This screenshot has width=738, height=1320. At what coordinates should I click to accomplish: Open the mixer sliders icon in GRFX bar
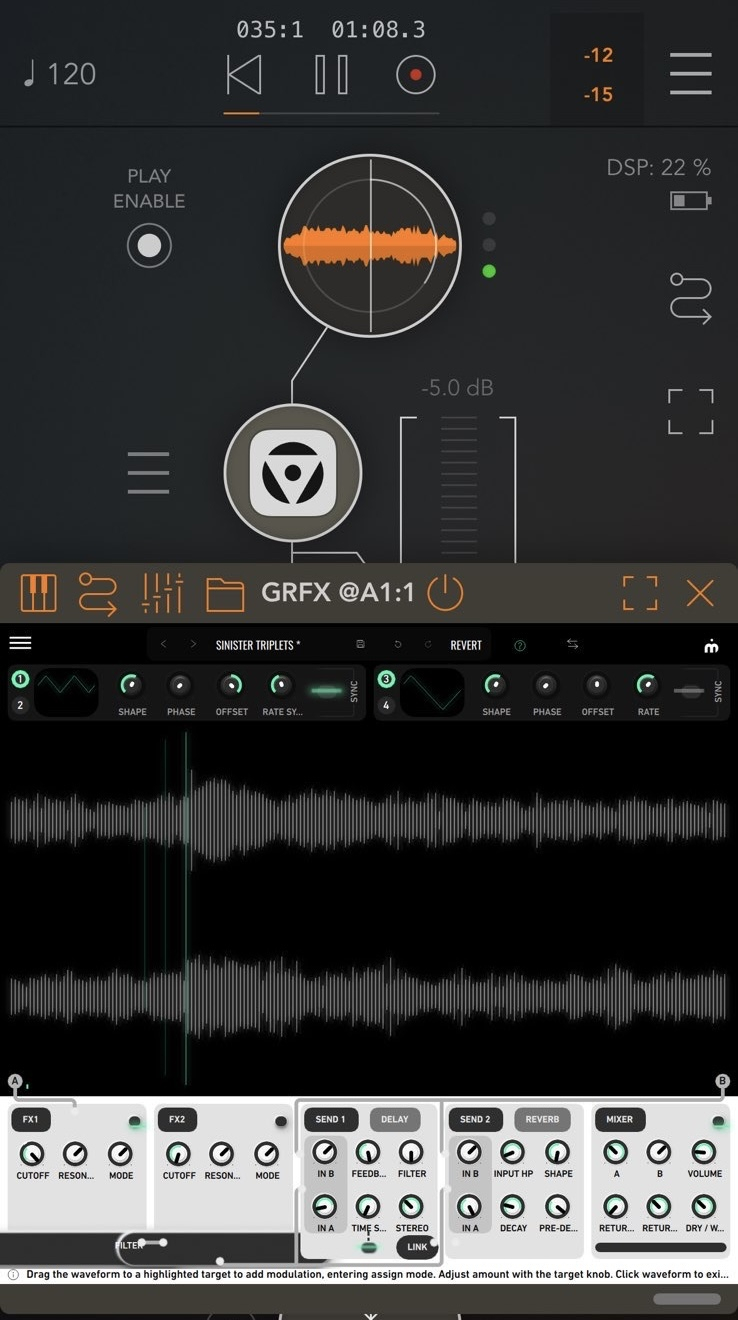tap(162, 593)
